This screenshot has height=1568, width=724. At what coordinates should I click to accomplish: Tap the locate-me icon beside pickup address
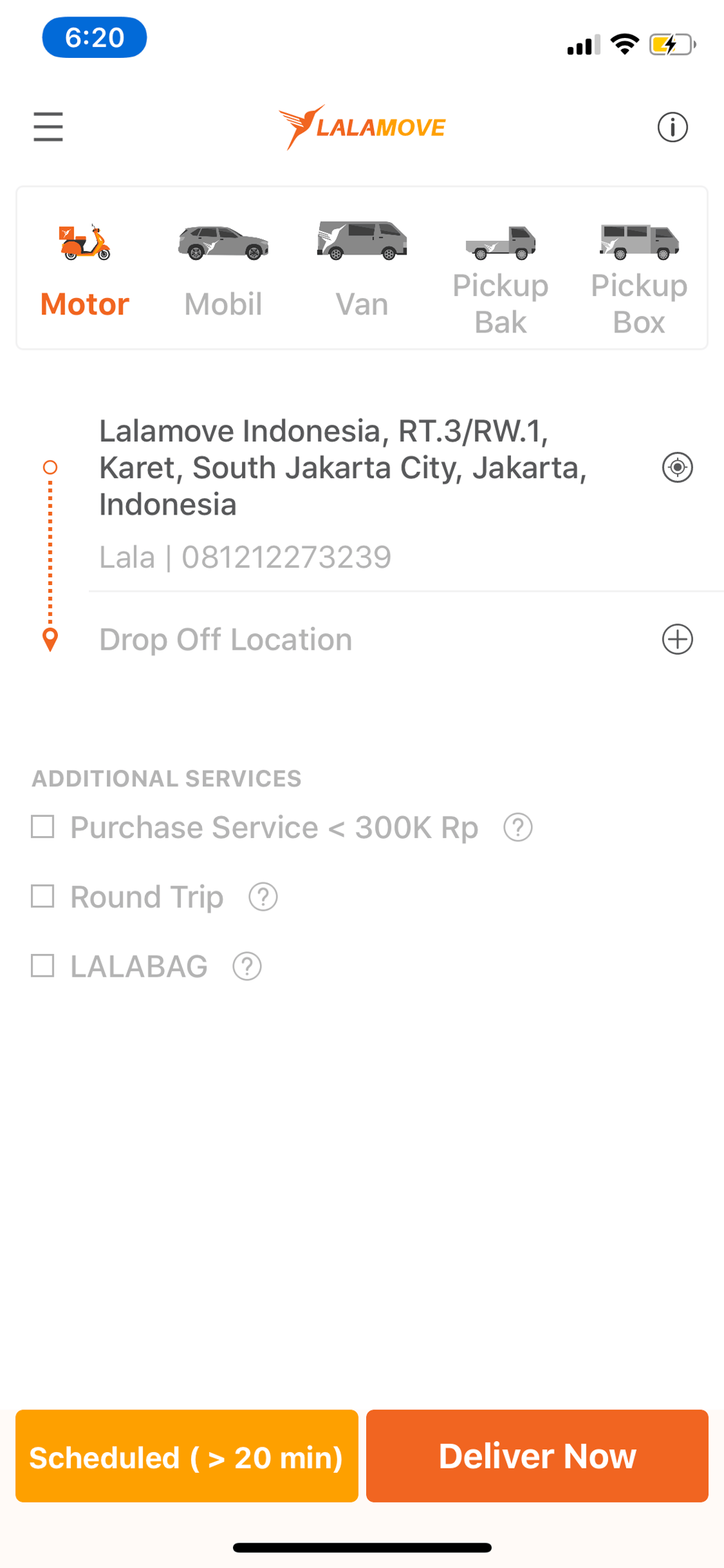tap(677, 467)
